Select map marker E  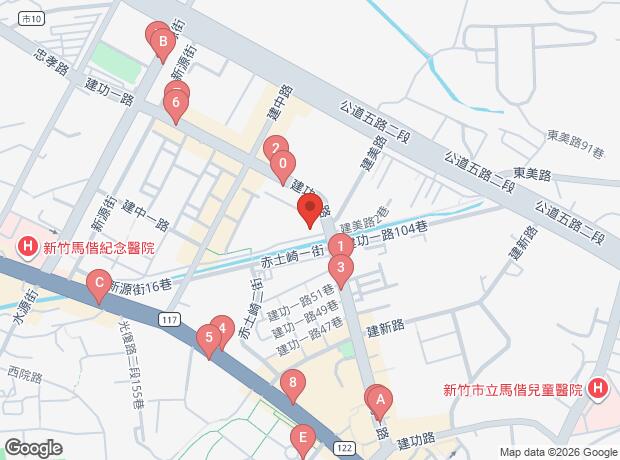302,438
